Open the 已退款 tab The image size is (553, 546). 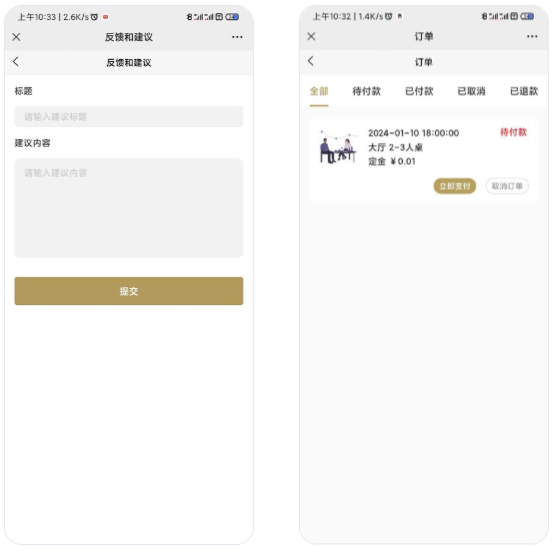[x=524, y=91]
